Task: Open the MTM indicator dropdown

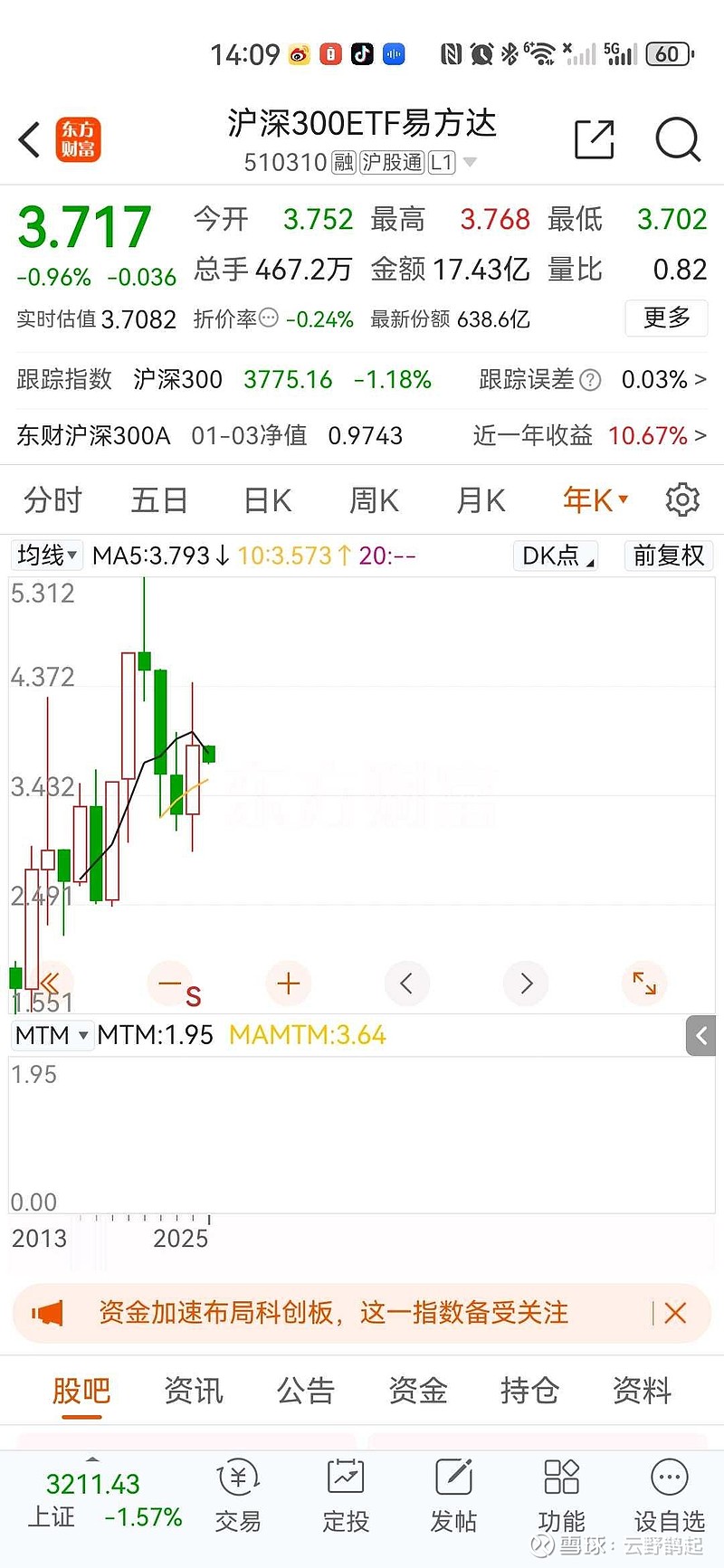Action: tap(52, 1036)
